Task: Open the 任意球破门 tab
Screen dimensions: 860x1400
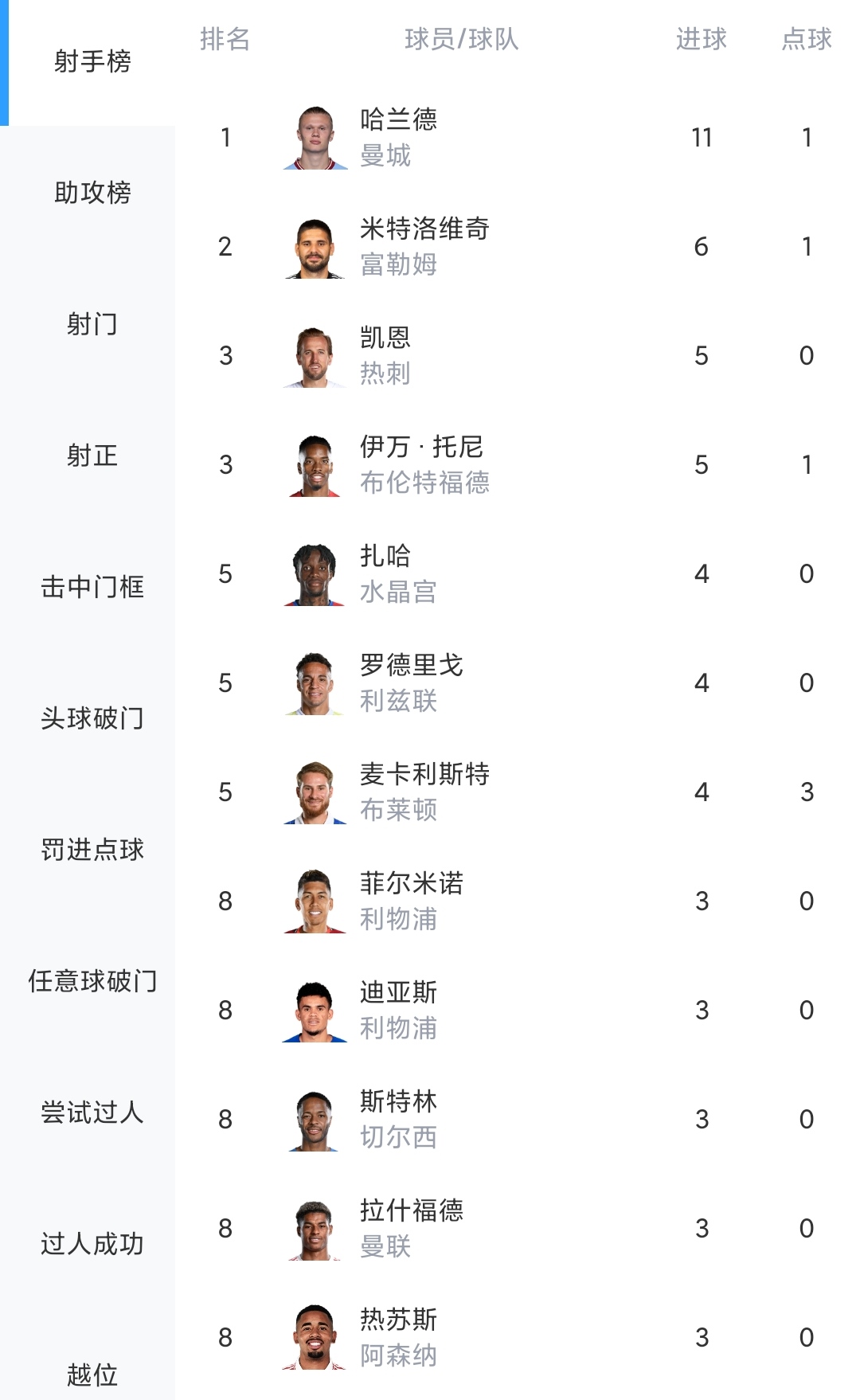Action: pyautogui.click(x=92, y=980)
